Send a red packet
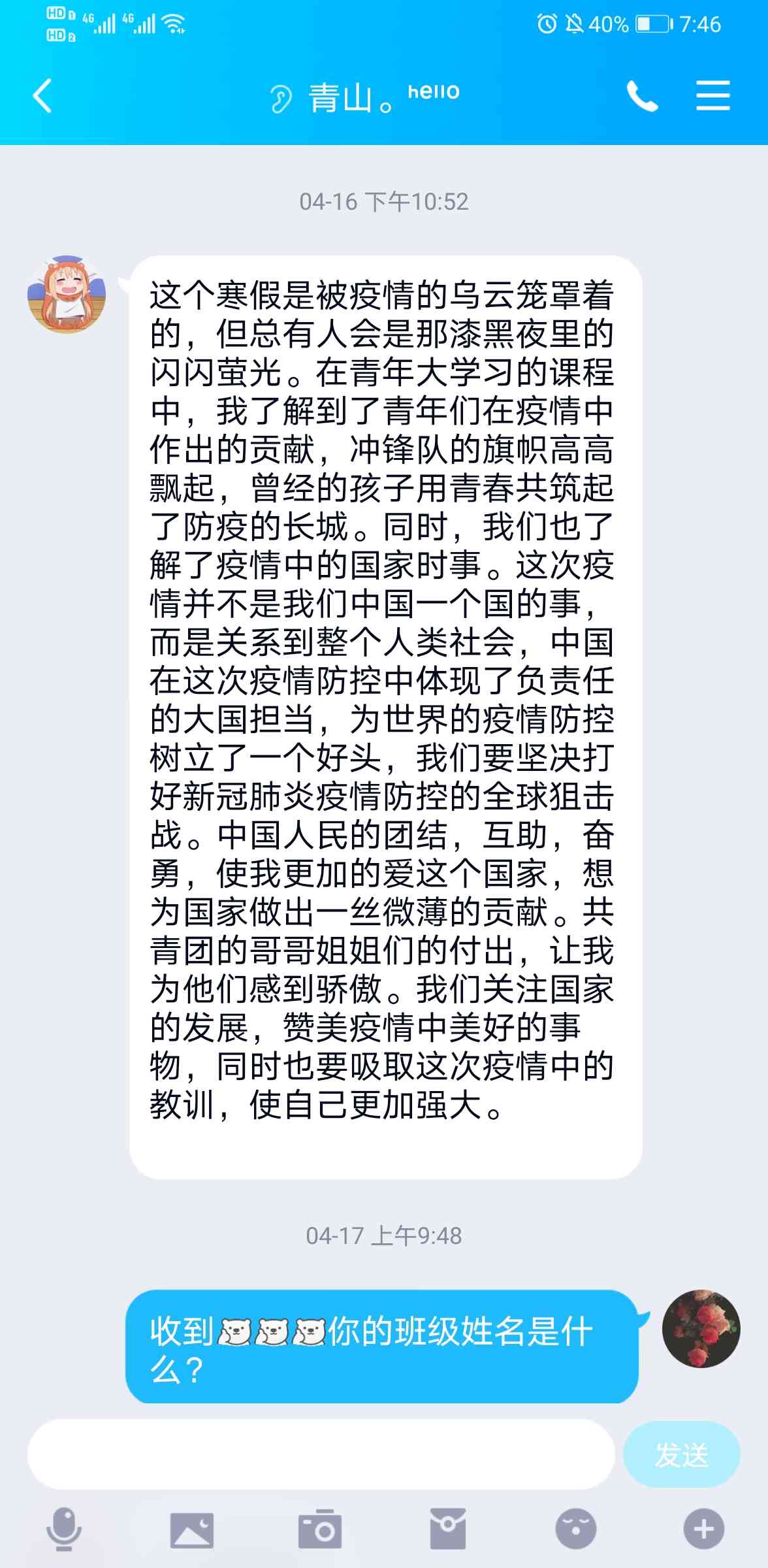Screen dimensions: 768x1568 click(448, 1529)
